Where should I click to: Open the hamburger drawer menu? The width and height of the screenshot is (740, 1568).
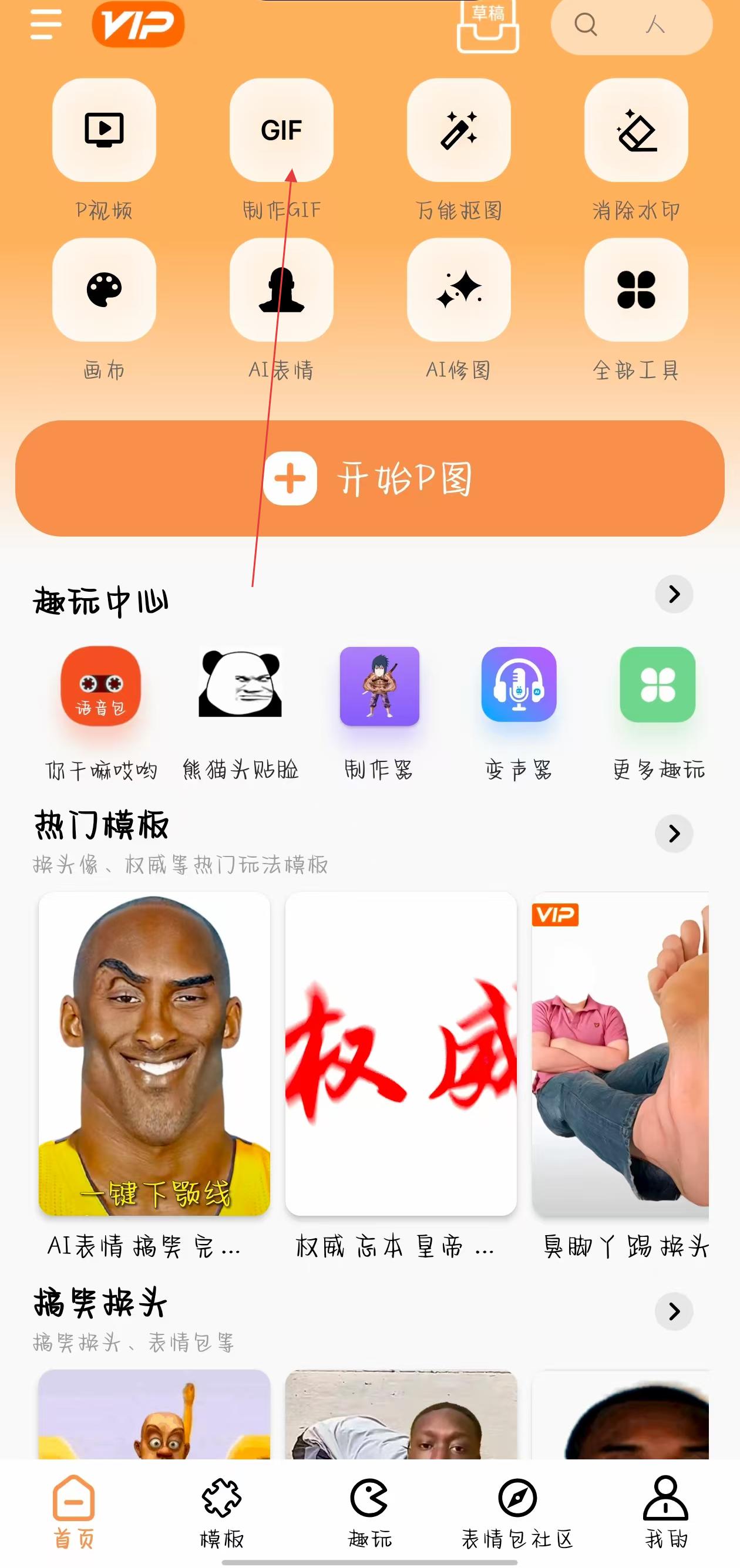click(46, 24)
